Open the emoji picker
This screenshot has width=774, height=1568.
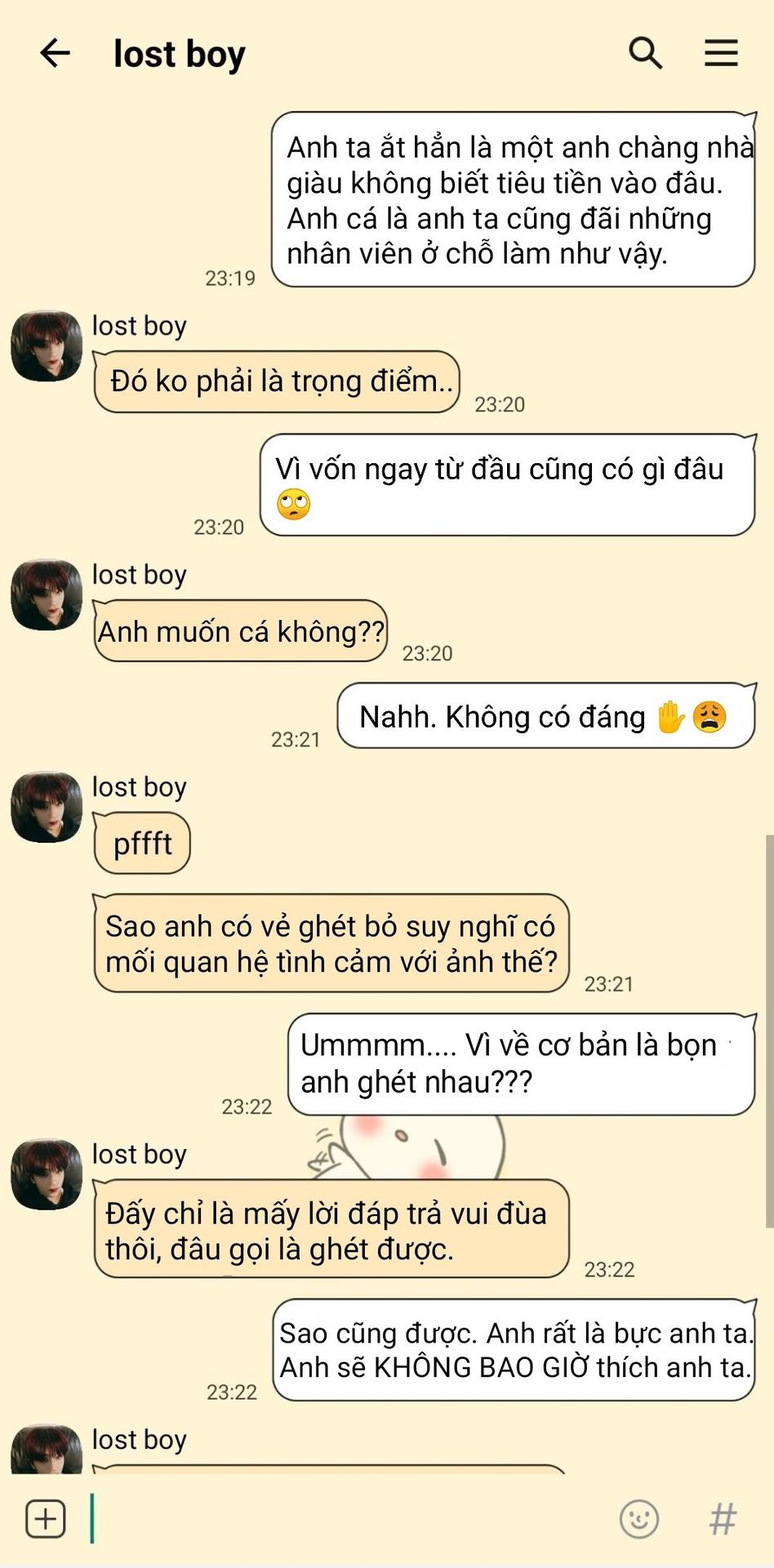(639, 1519)
